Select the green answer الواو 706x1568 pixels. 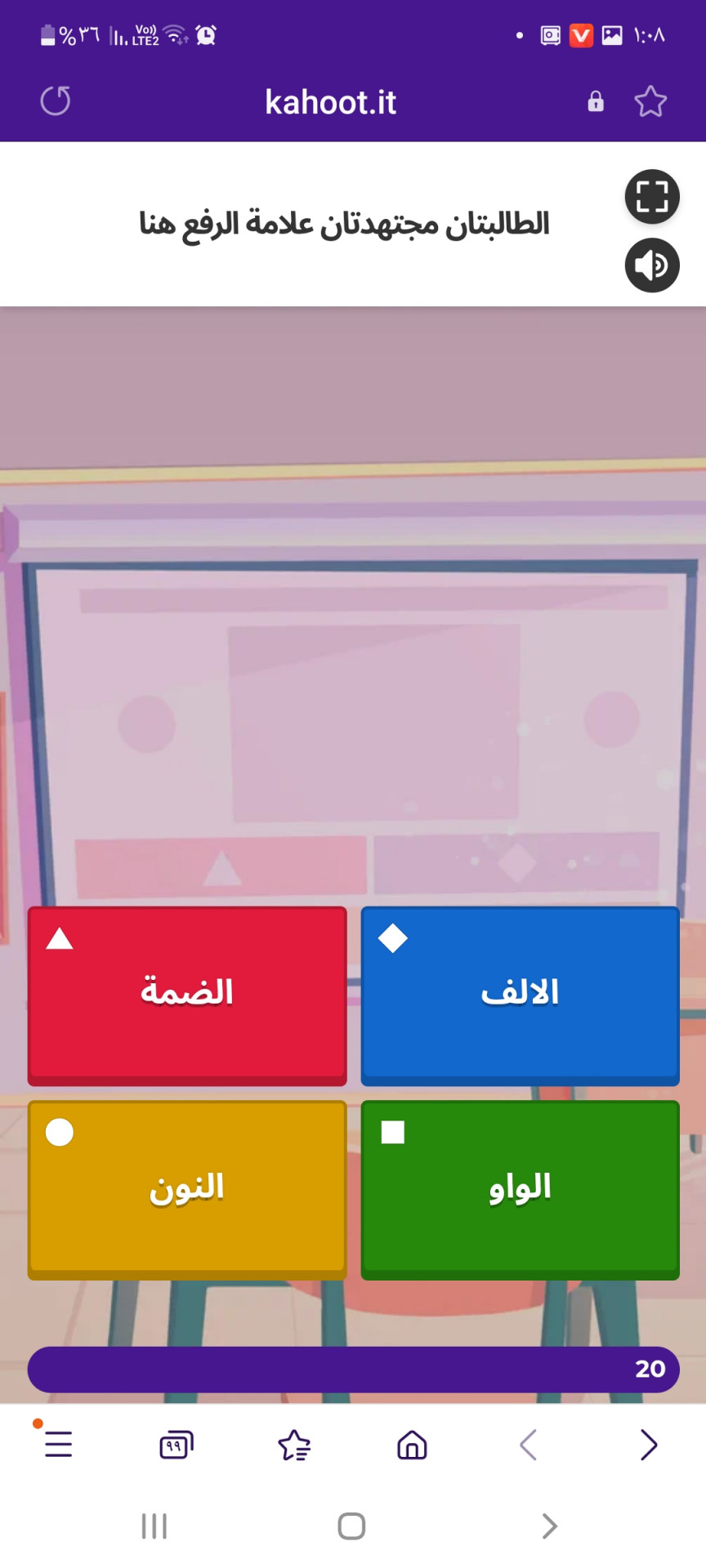pos(520,1188)
